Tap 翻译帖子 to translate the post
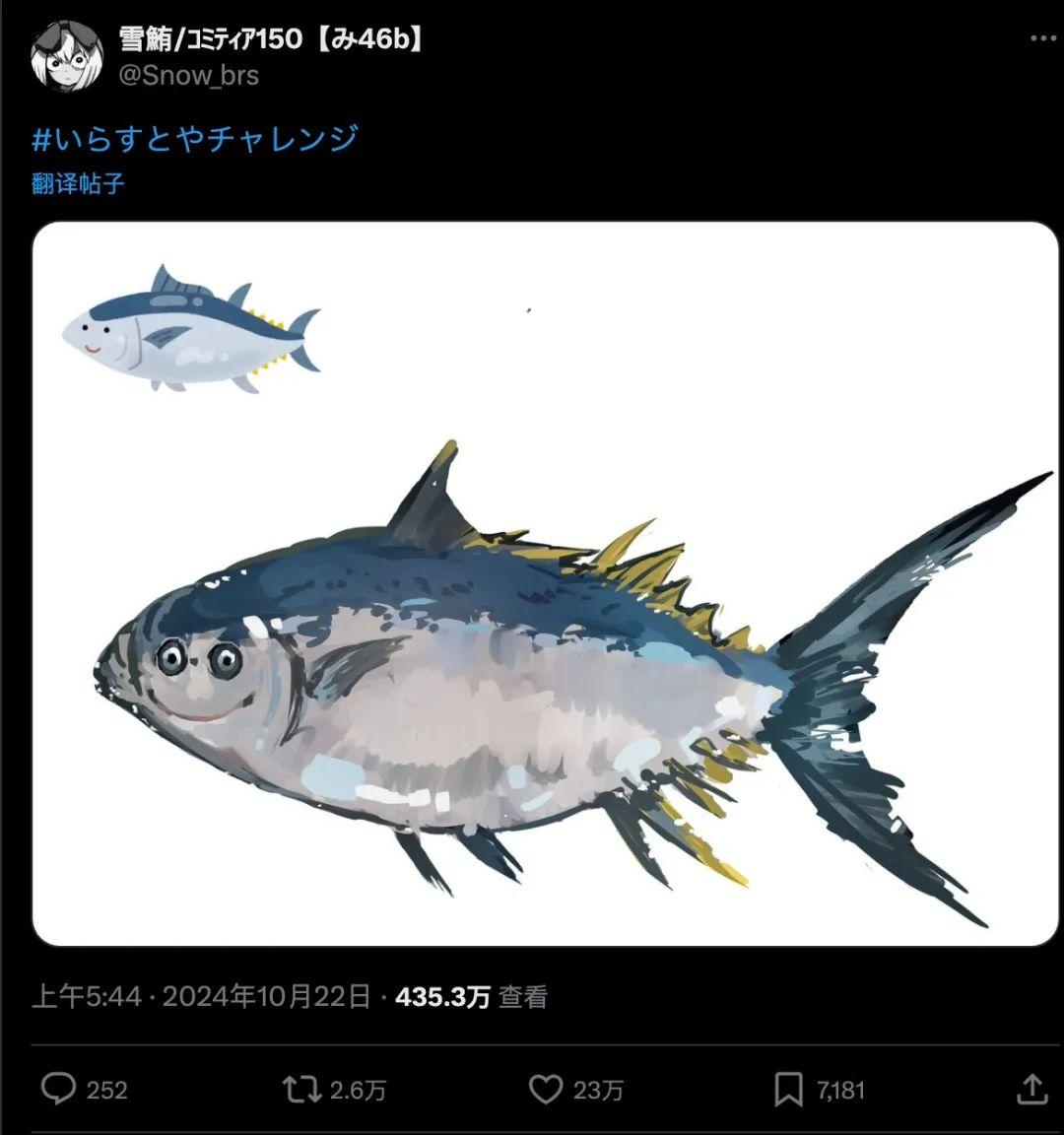The width and height of the screenshot is (1064, 1135). 78,184
